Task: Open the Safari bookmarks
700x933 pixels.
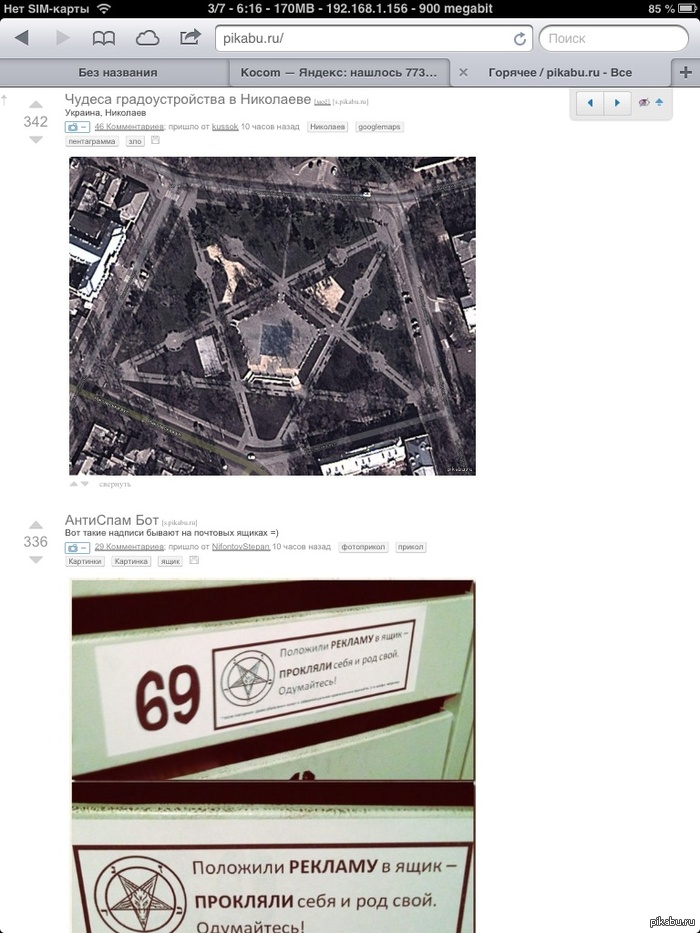Action: (x=104, y=38)
